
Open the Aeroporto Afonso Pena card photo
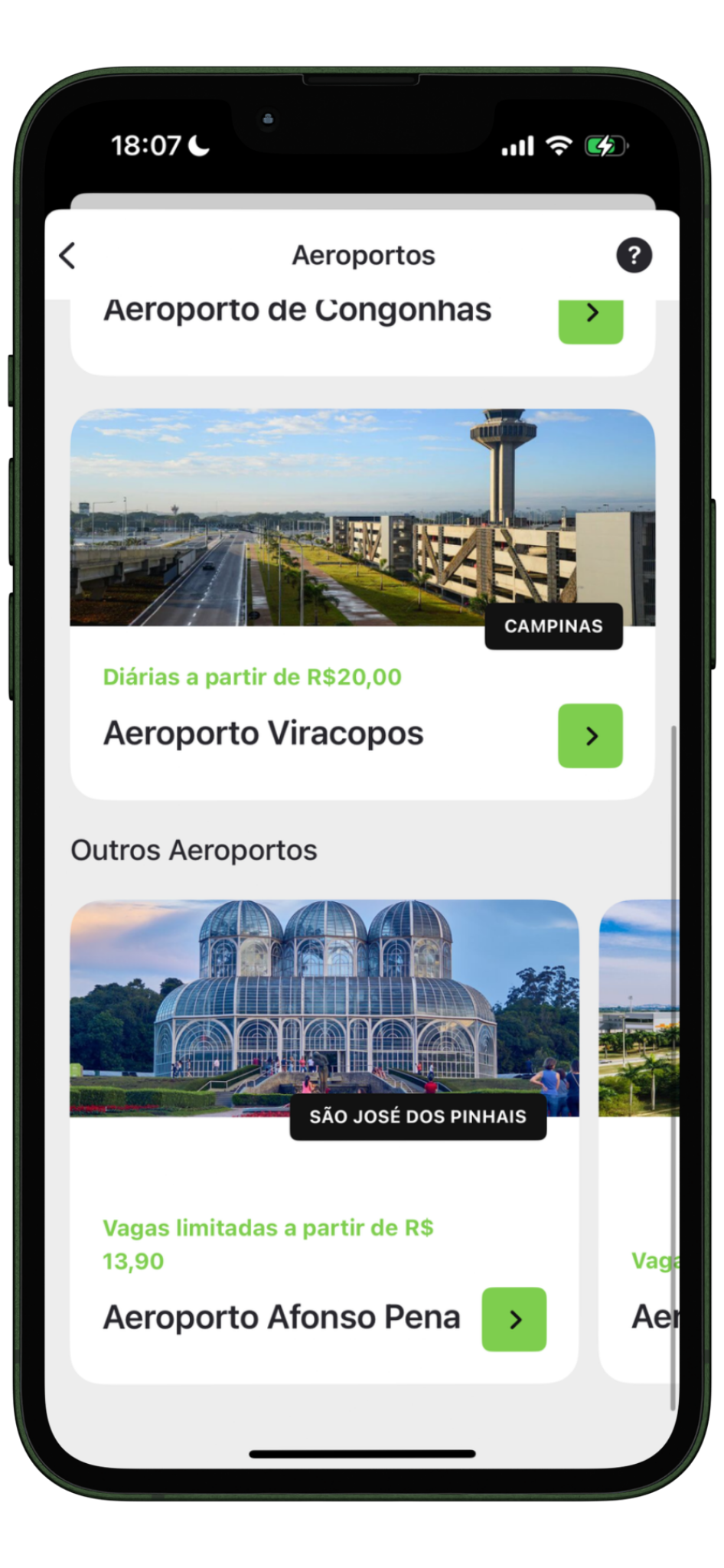tap(324, 1008)
